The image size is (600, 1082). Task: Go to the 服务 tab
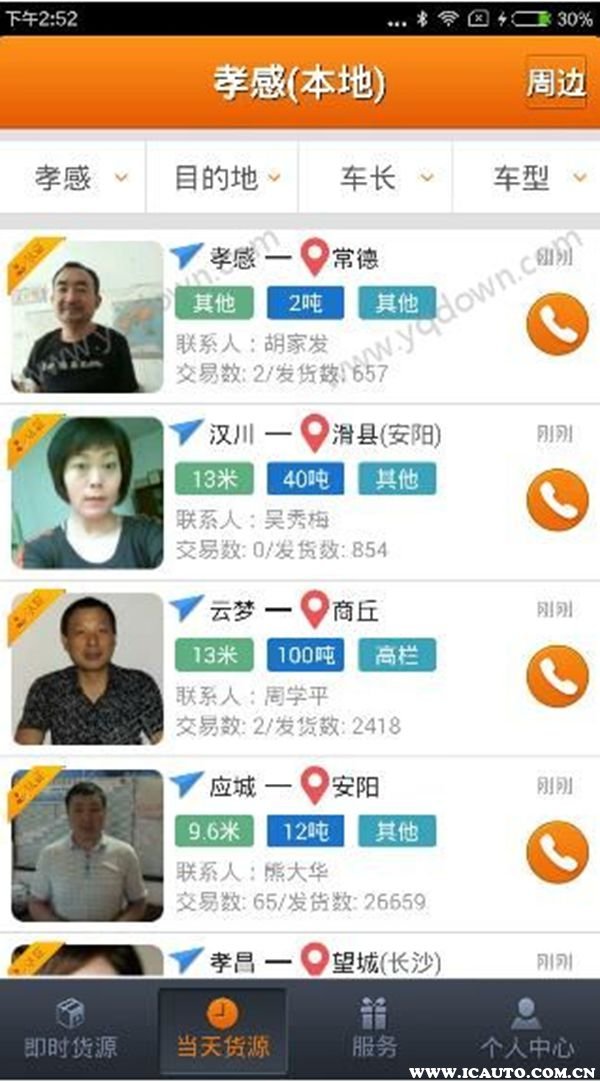click(x=374, y=1030)
